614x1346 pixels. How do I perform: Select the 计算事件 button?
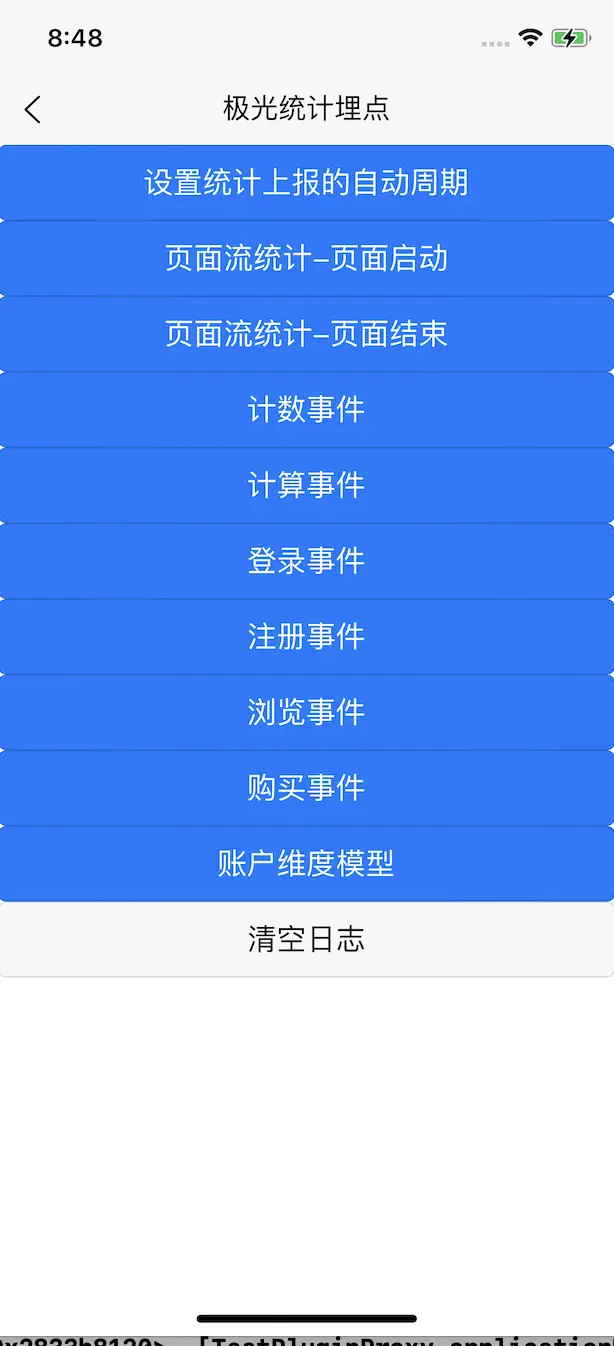(307, 486)
